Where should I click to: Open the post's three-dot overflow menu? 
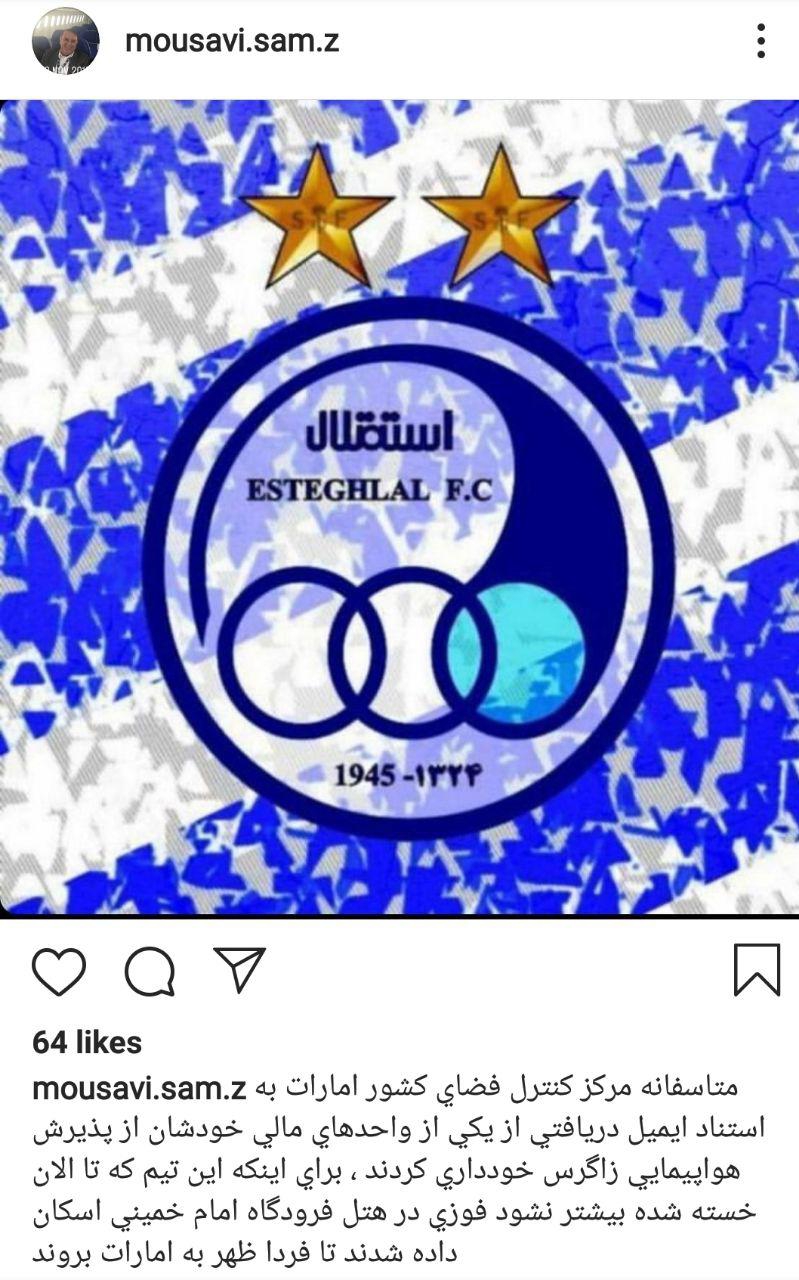coord(761,41)
